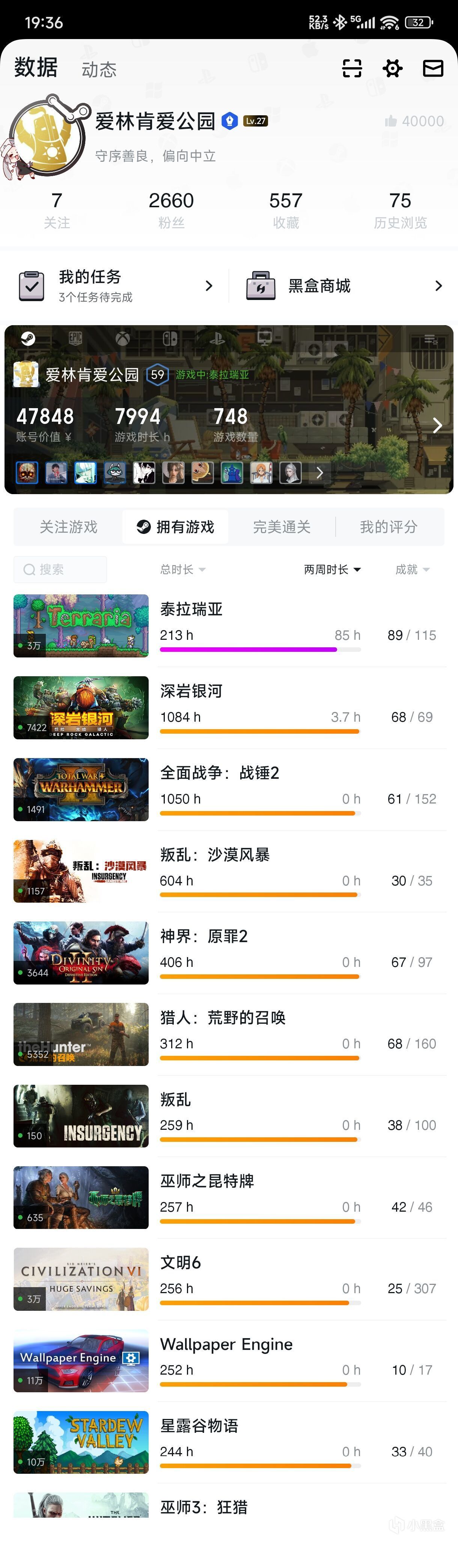This screenshot has width=458, height=1568.
Task: Open the messages envelope
Action: 432,68
